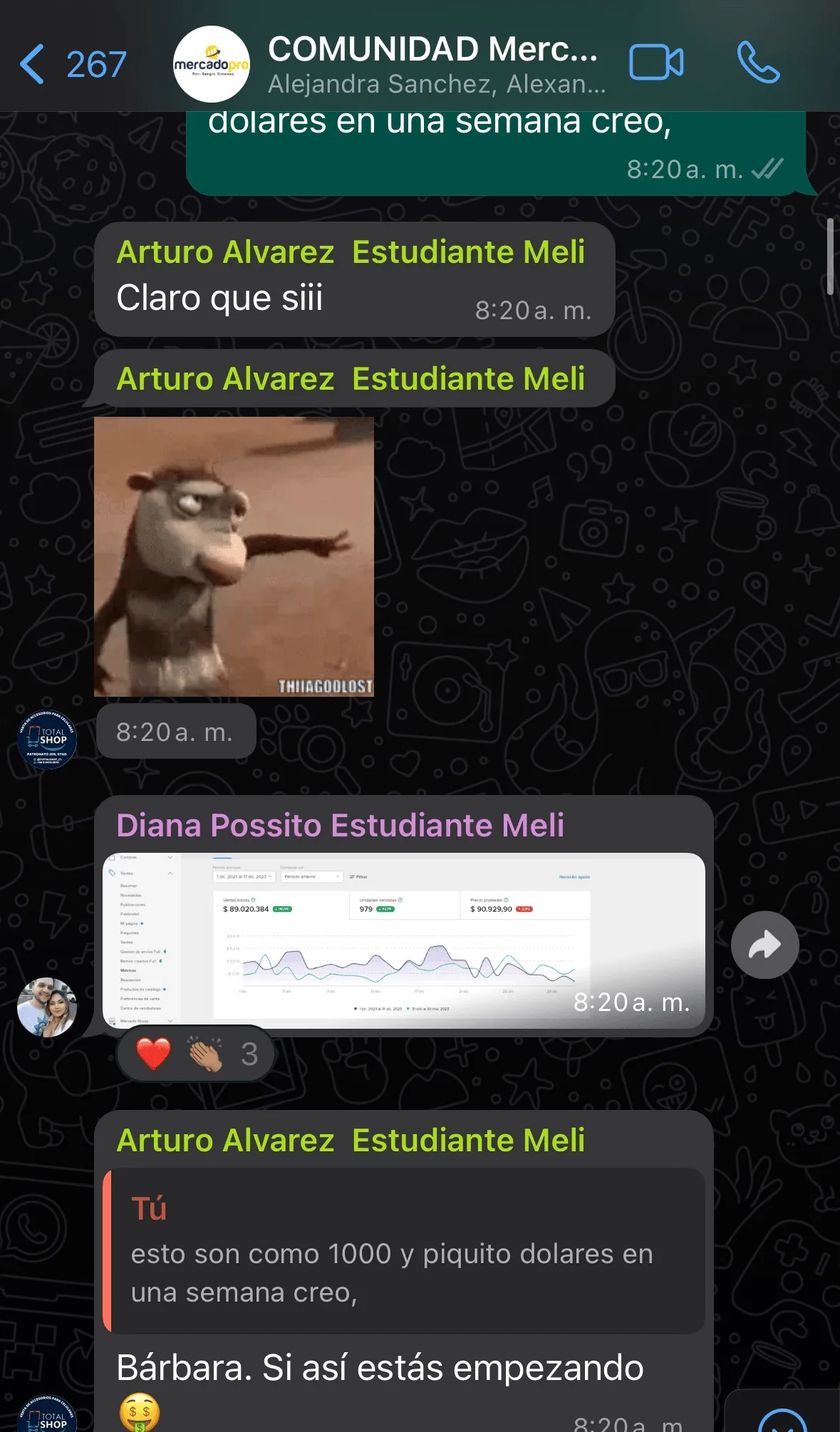Start a voice call with the group
The height and width of the screenshot is (1432, 840).
pos(758,63)
